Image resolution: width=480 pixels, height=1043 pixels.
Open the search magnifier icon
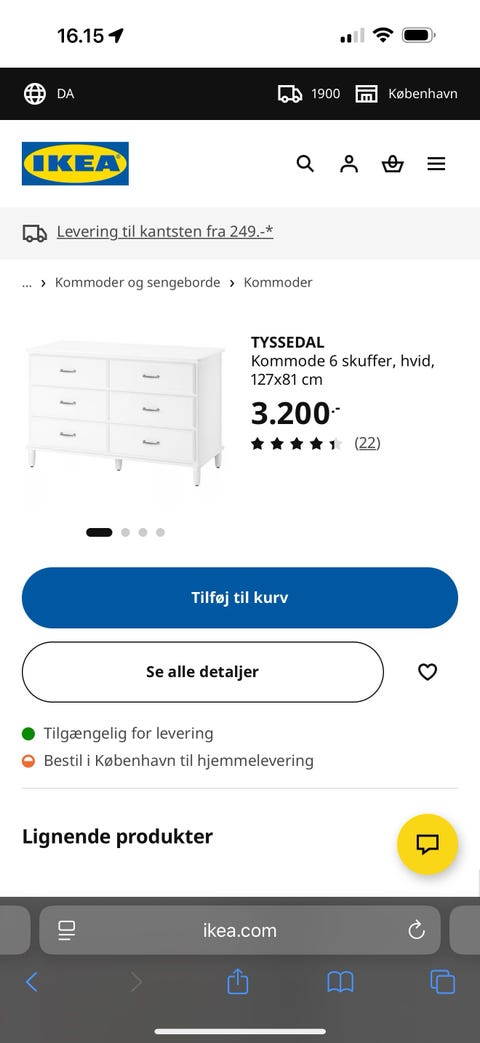coord(305,164)
